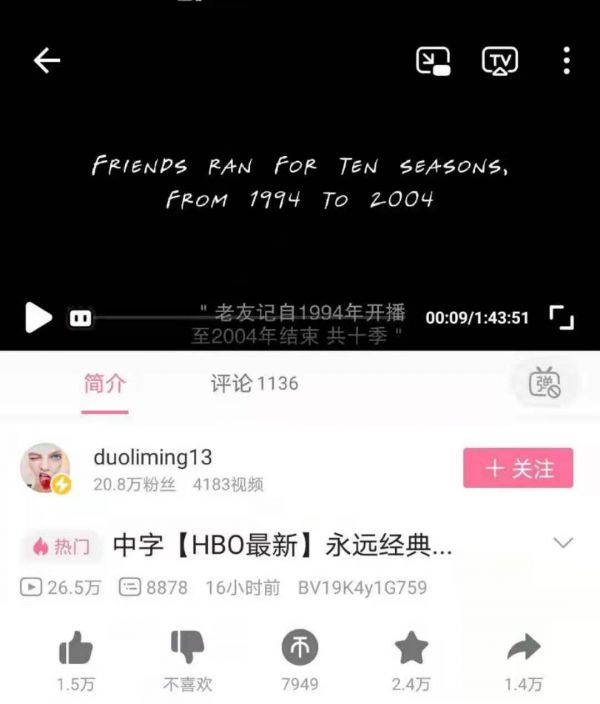
Task: Expand the video title description
Action: point(564,543)
